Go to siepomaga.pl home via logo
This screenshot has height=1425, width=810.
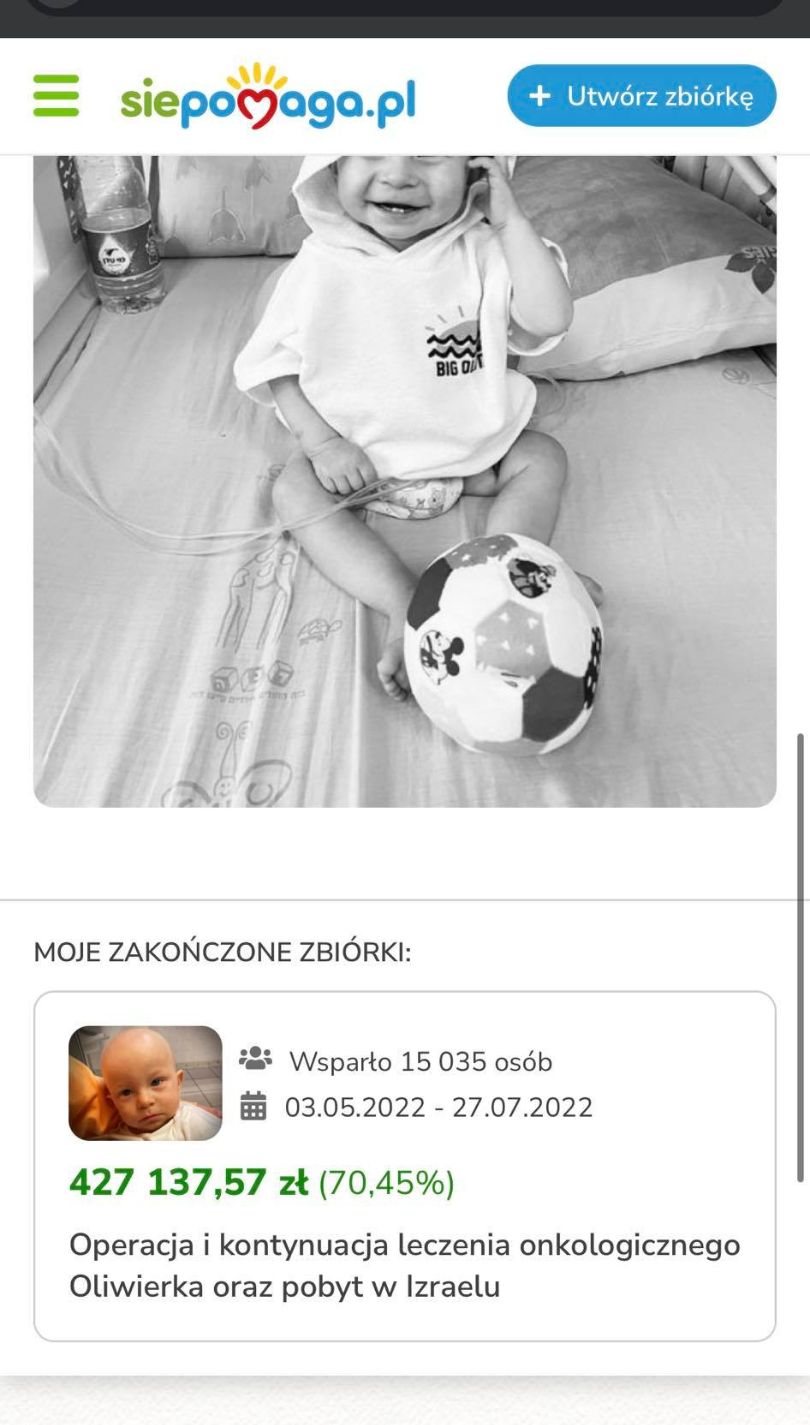(x=268, y=98)
